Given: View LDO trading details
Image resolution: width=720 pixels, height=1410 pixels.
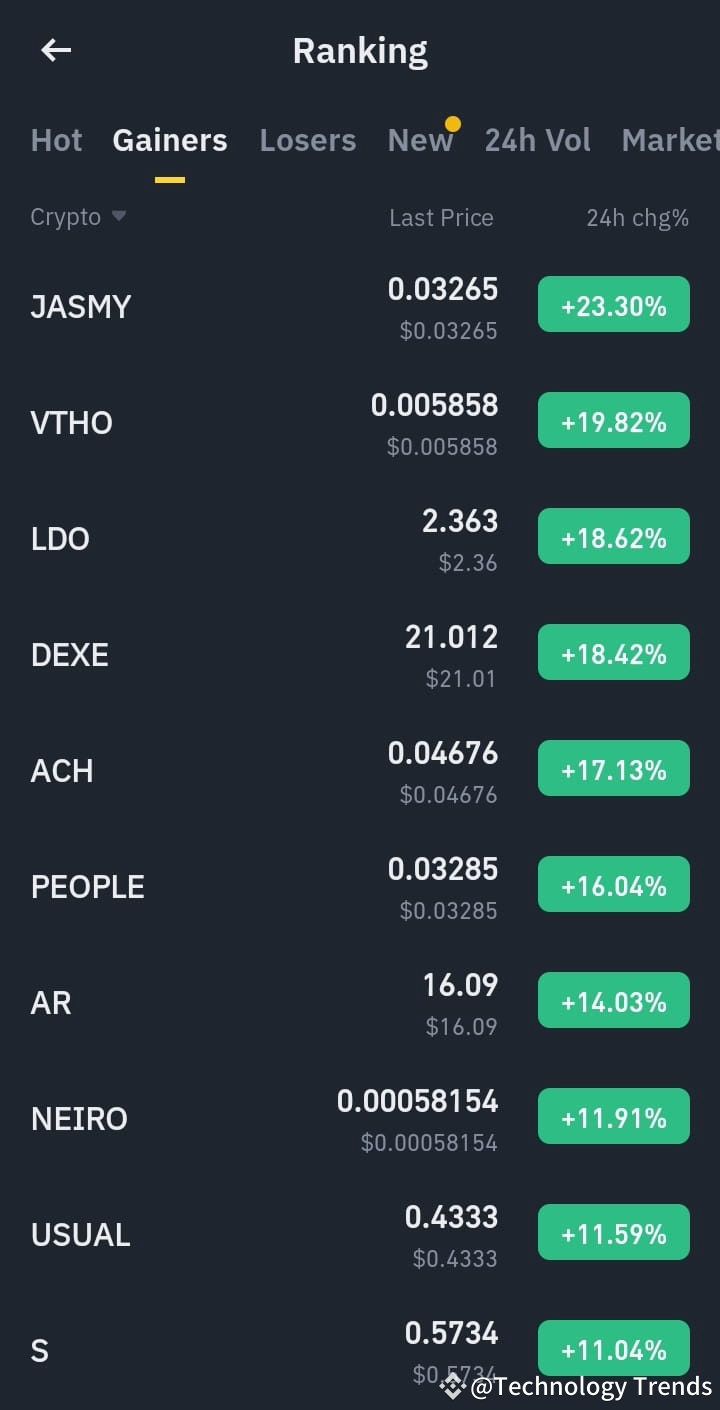Looking at the screenshot, I should (61, 538).
